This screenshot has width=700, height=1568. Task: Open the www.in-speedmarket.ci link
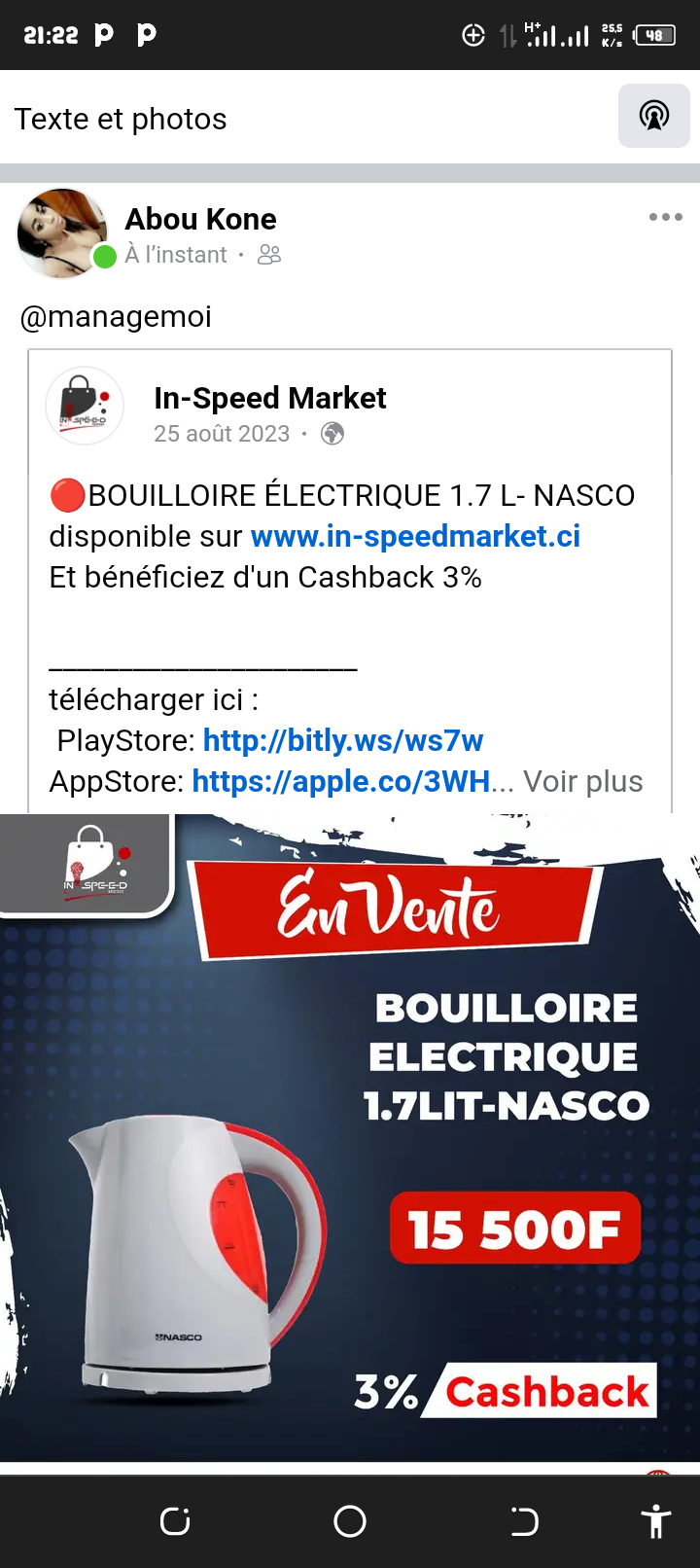(x=415, y=536)
